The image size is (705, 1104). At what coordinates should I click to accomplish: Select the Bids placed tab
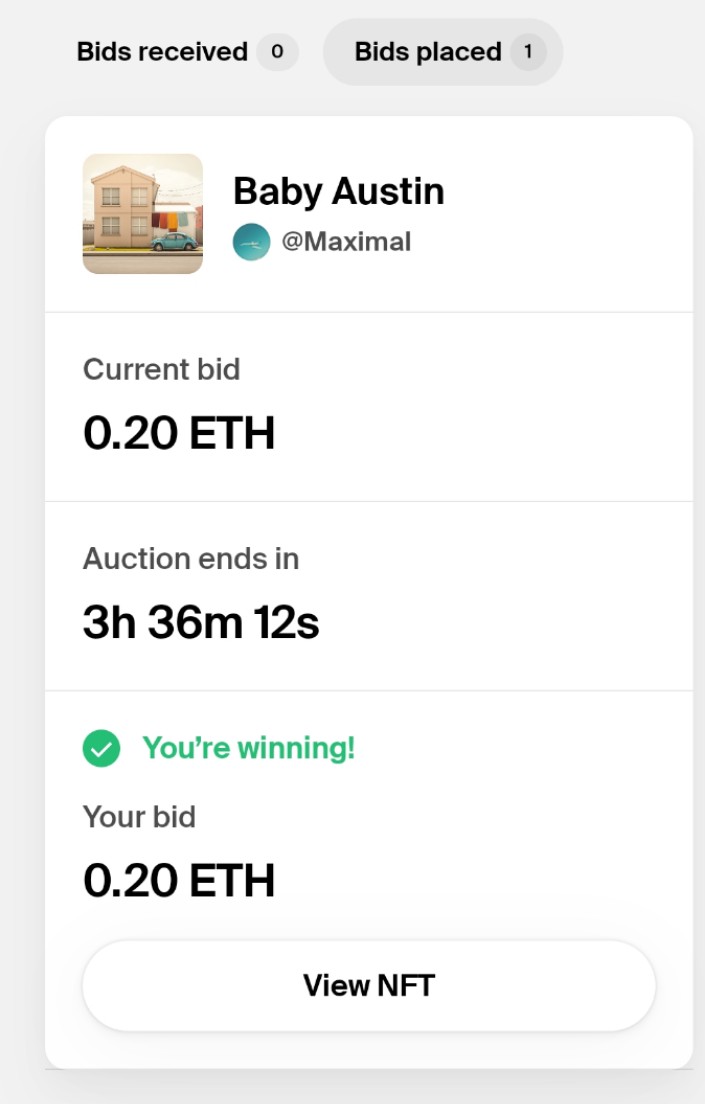tap(442, 52)
